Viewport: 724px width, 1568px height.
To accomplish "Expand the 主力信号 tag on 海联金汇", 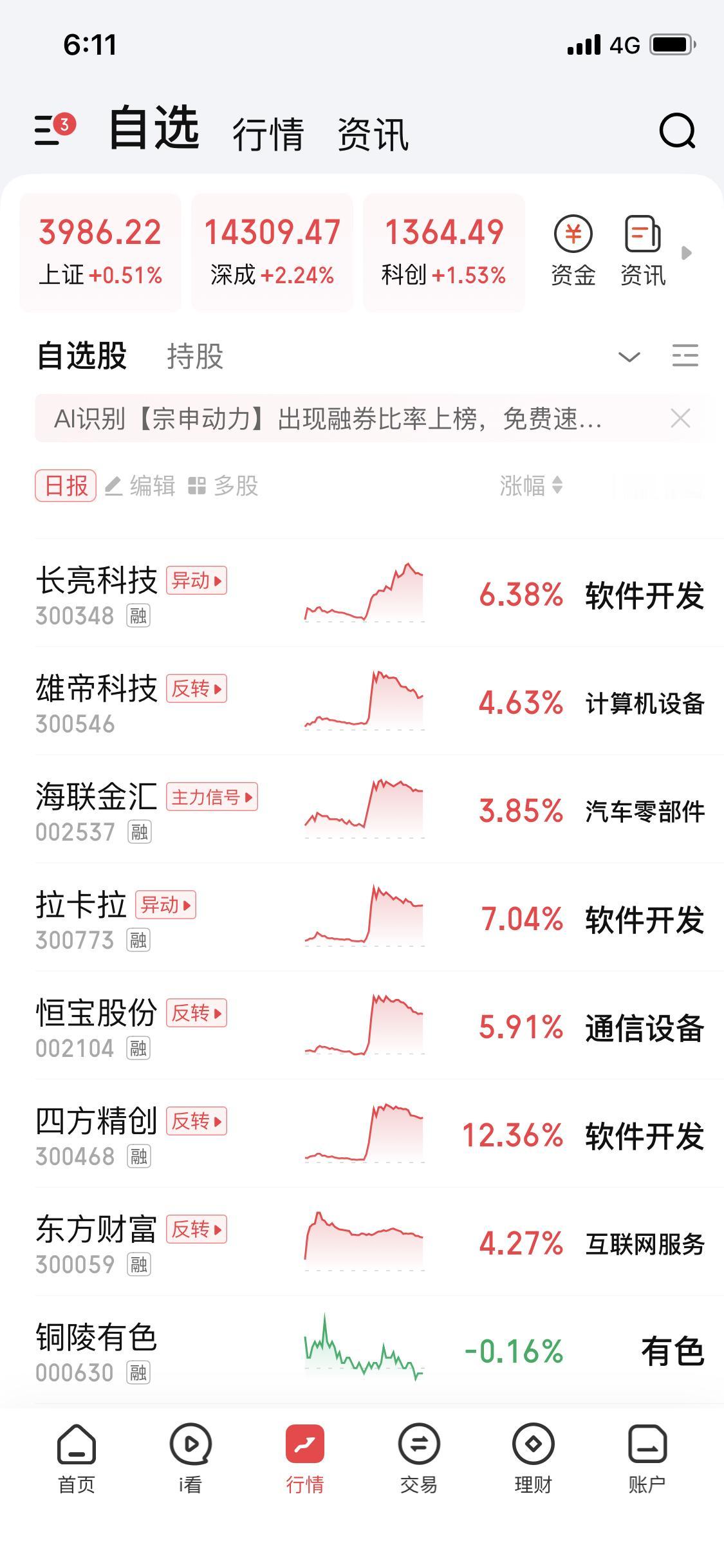I will pyautogui.click(x=213, y=797).
